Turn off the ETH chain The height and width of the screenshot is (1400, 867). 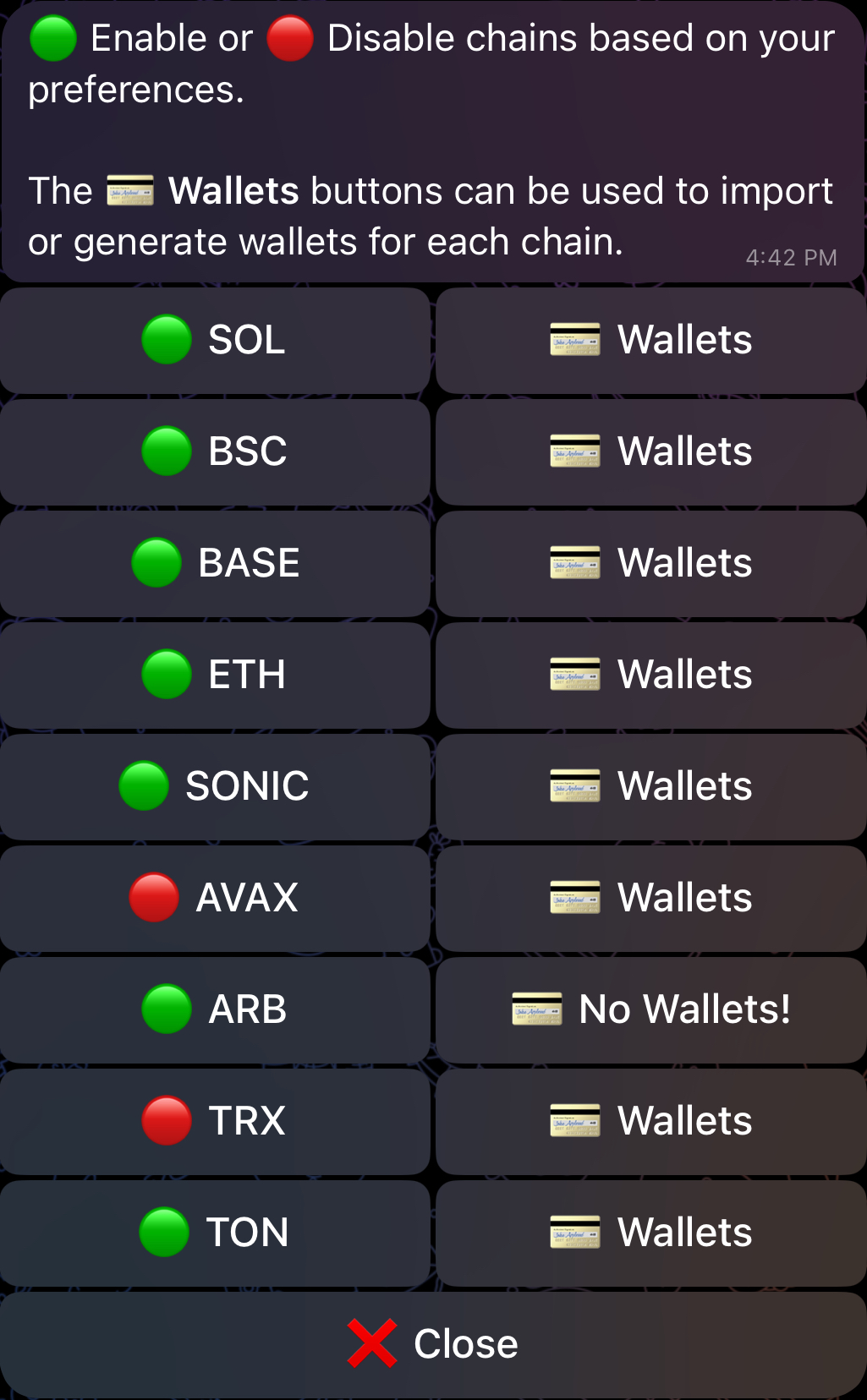[215, 675]
